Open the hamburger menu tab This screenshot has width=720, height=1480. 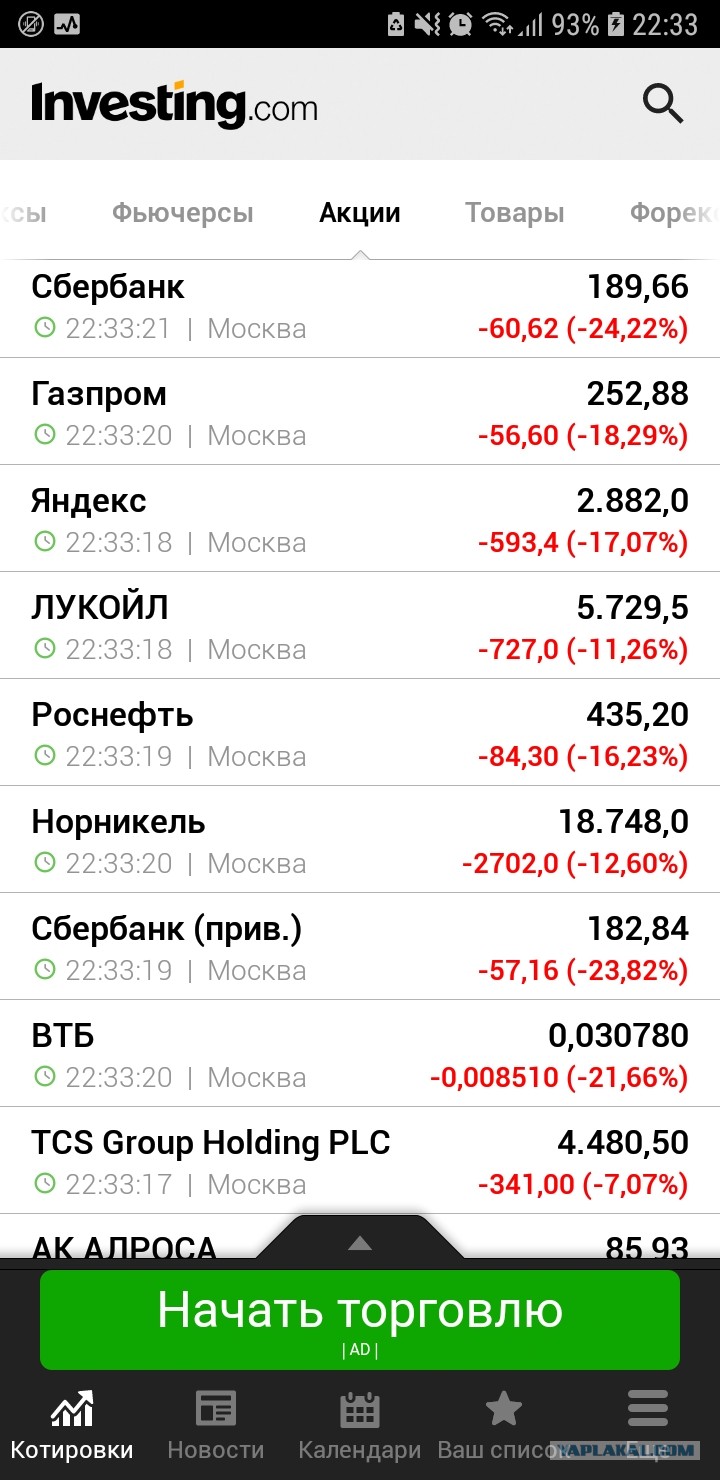pos(648,1425)
